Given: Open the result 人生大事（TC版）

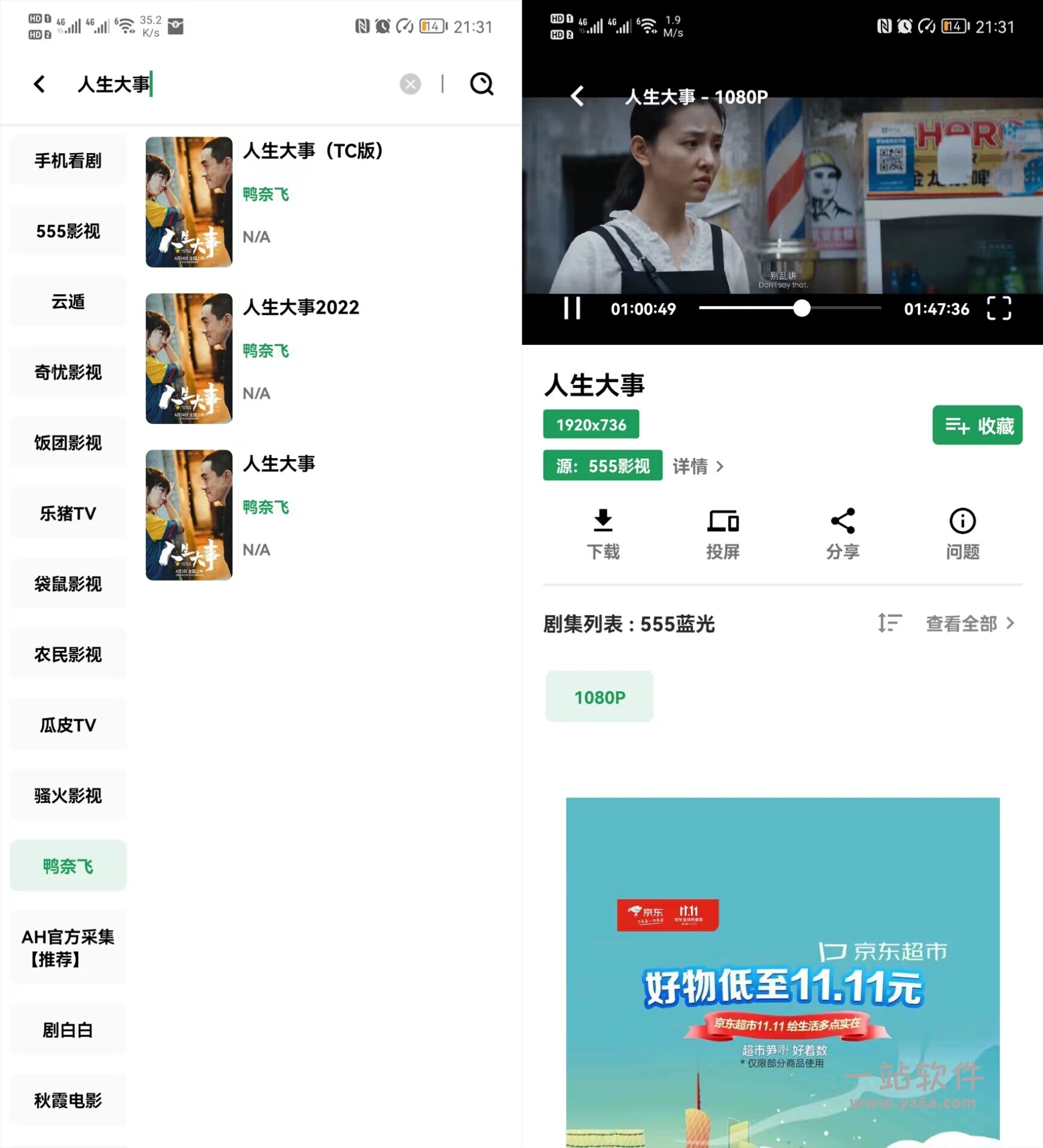Looking at the screenshot, I should [312, 151].
